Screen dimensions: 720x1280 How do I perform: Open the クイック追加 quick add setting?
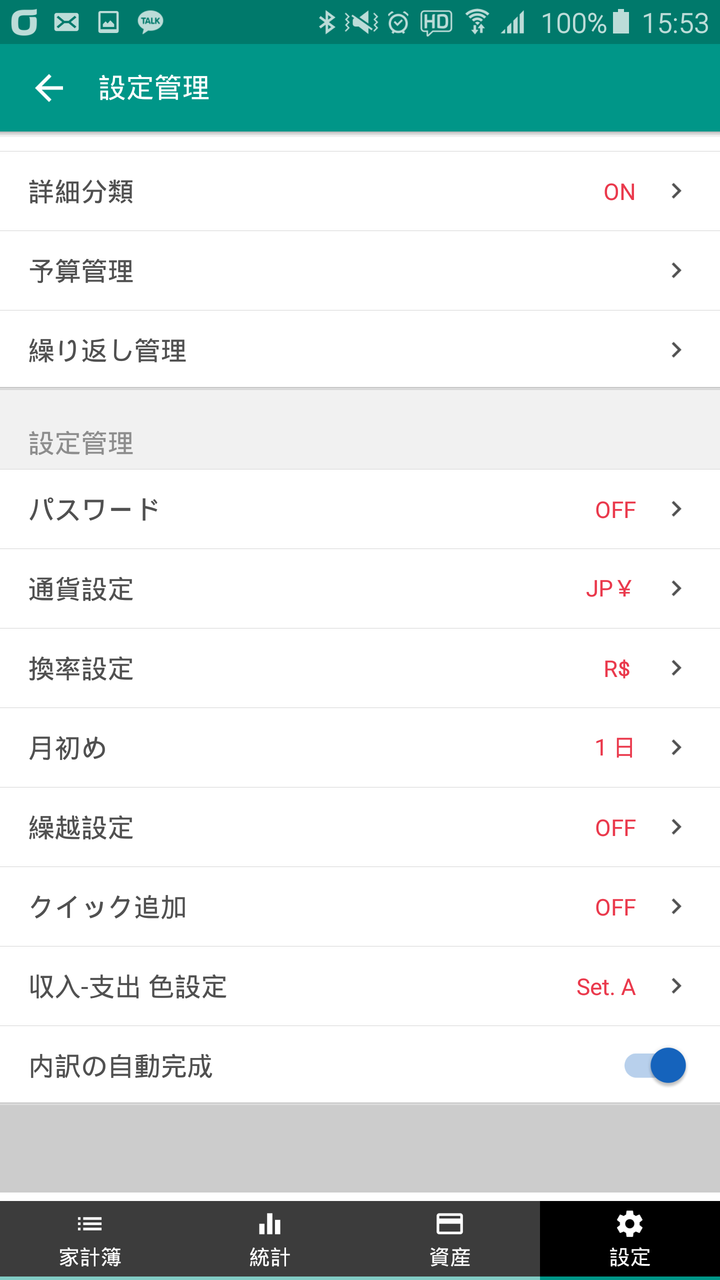click(360, 907)
